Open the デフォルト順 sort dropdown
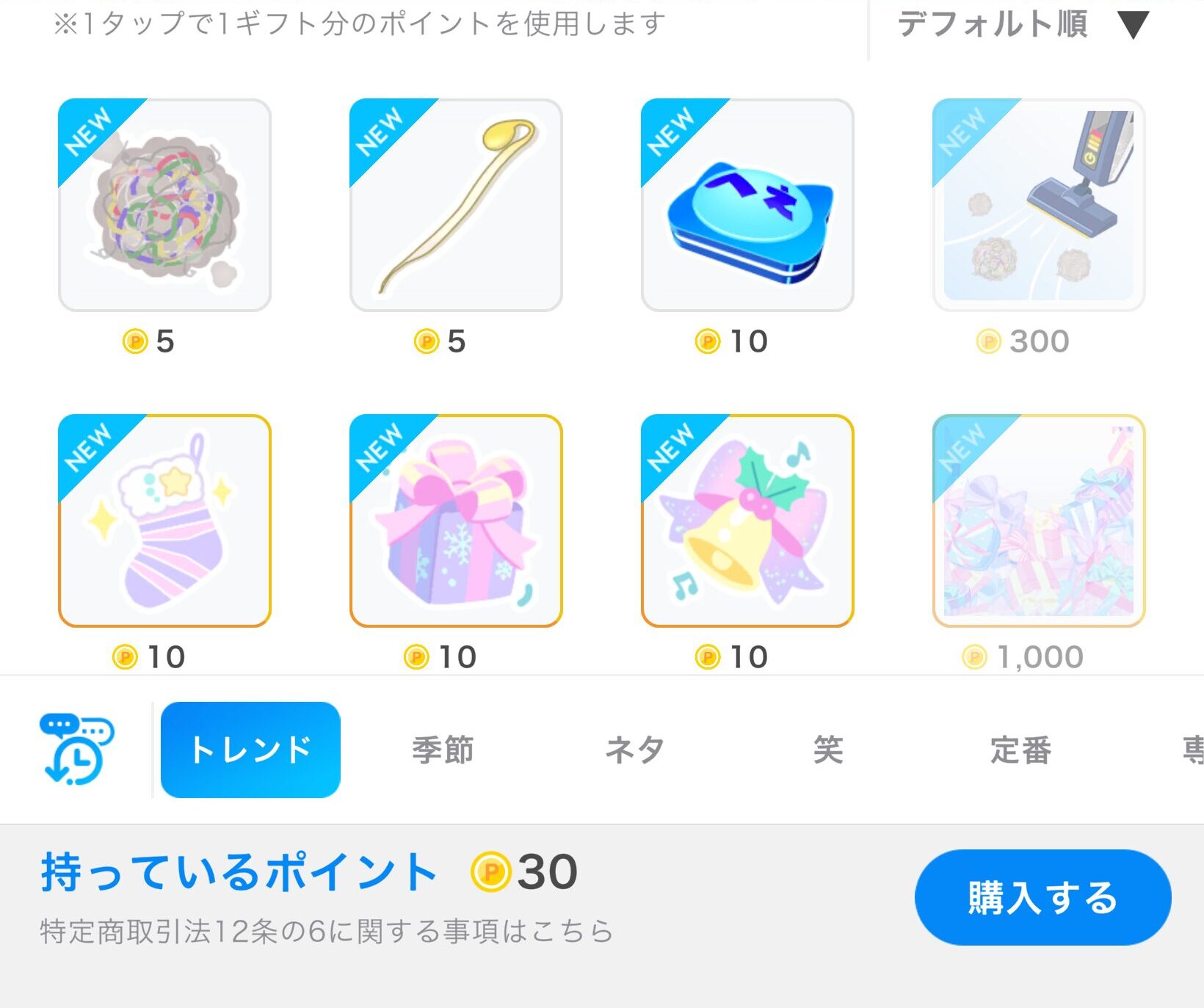This screenshot has height=1008, width=1204. (x=1022, y=25)
